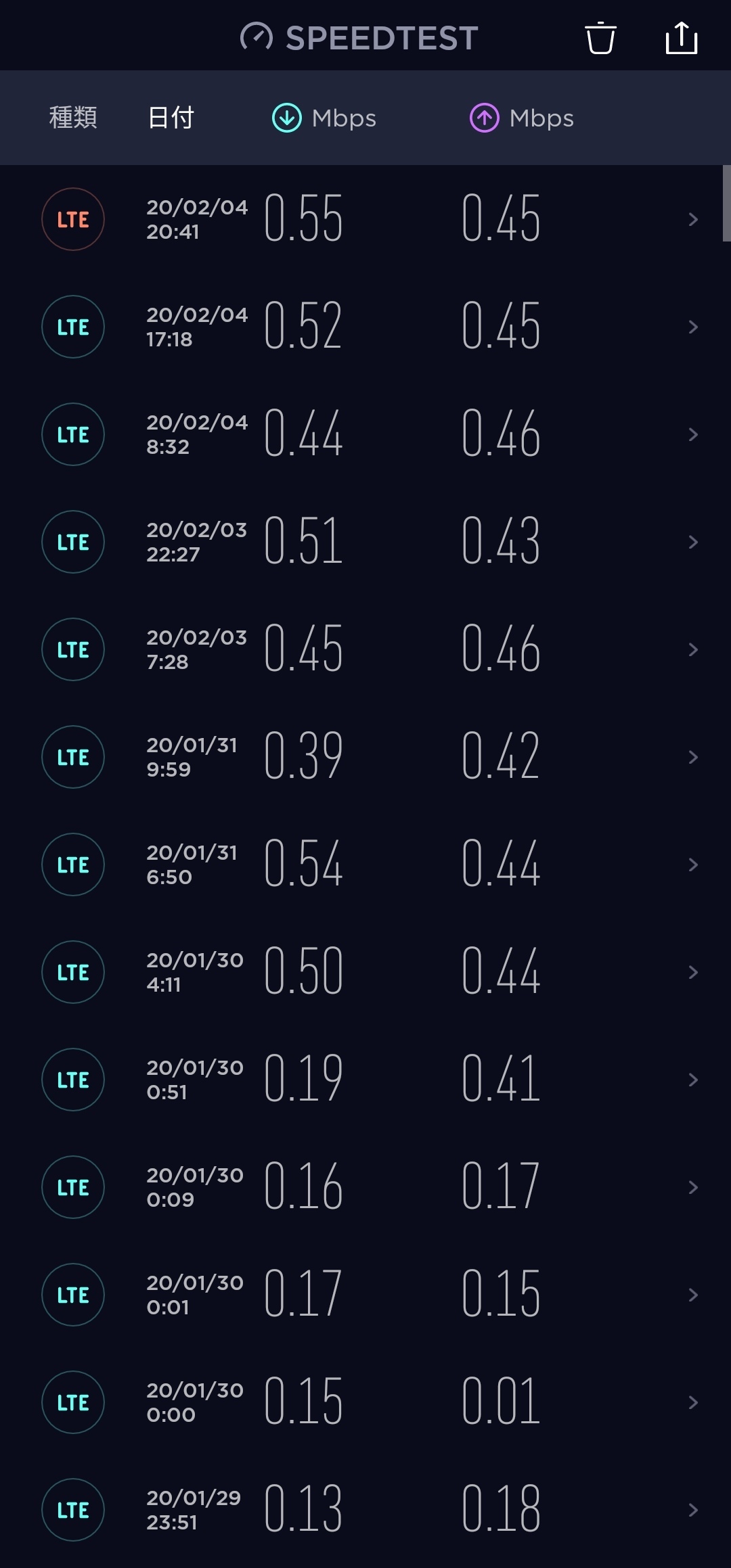The width and height of the screenshot is (731, 1568).
Task: Select the 20/01/30 0:00 test row
Action: coord(365,1402)
